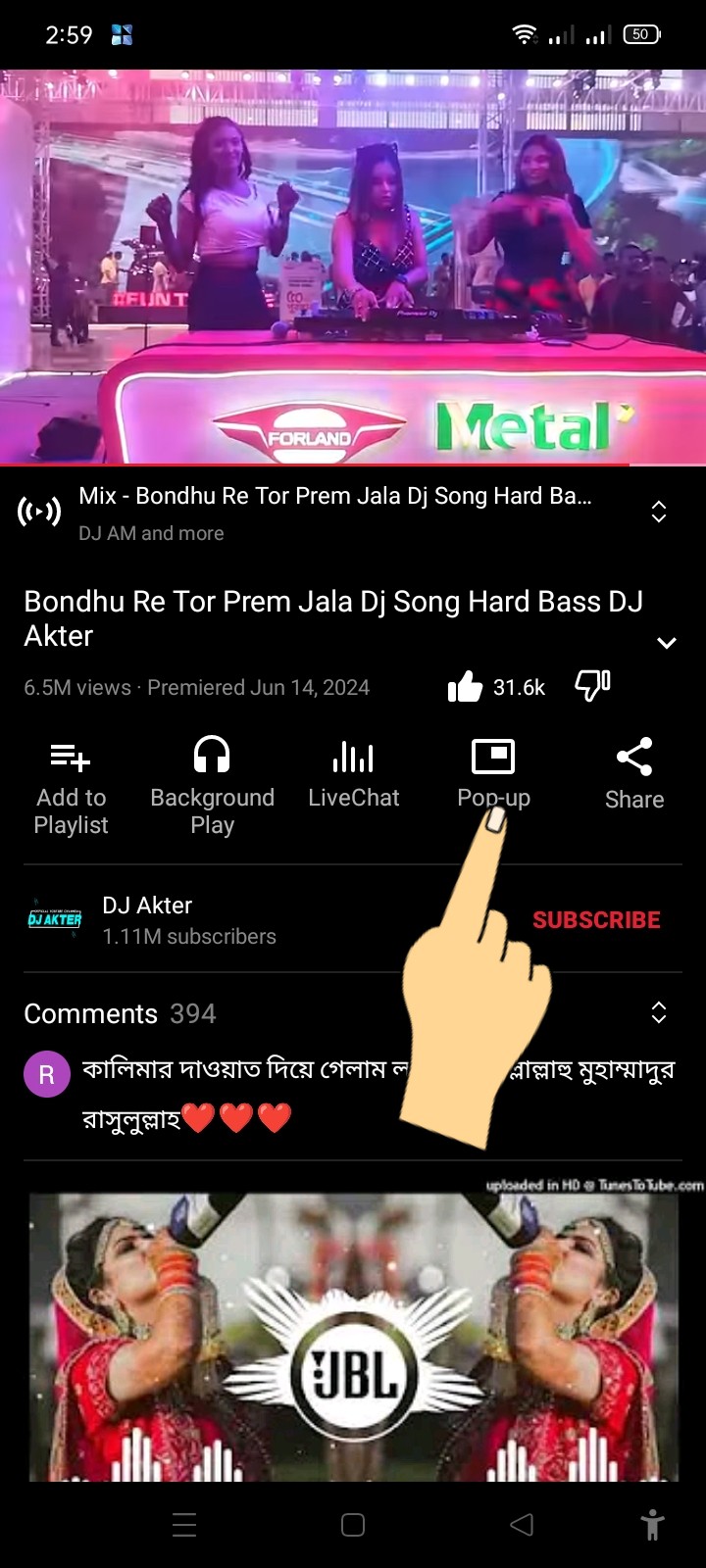Viewport: 706px width, 1568px height.
Task: Subscribe to DJ Akter
Action: pyautogui.click(x=596, y=920)
